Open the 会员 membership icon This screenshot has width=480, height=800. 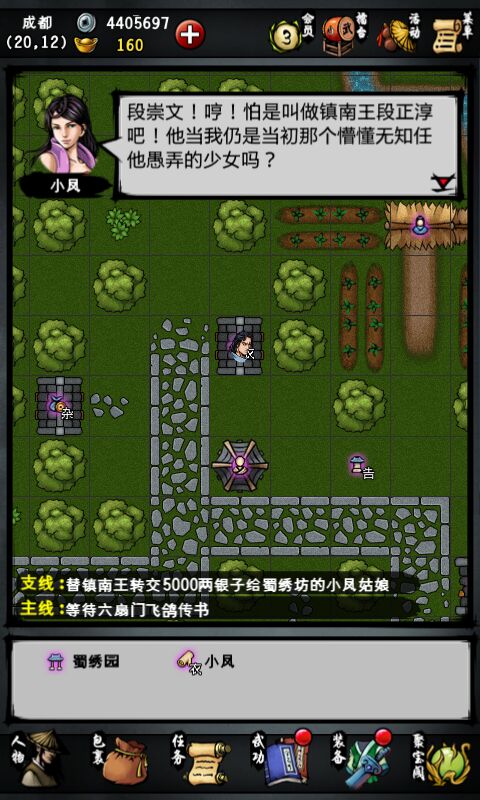(x=290, y=33)
